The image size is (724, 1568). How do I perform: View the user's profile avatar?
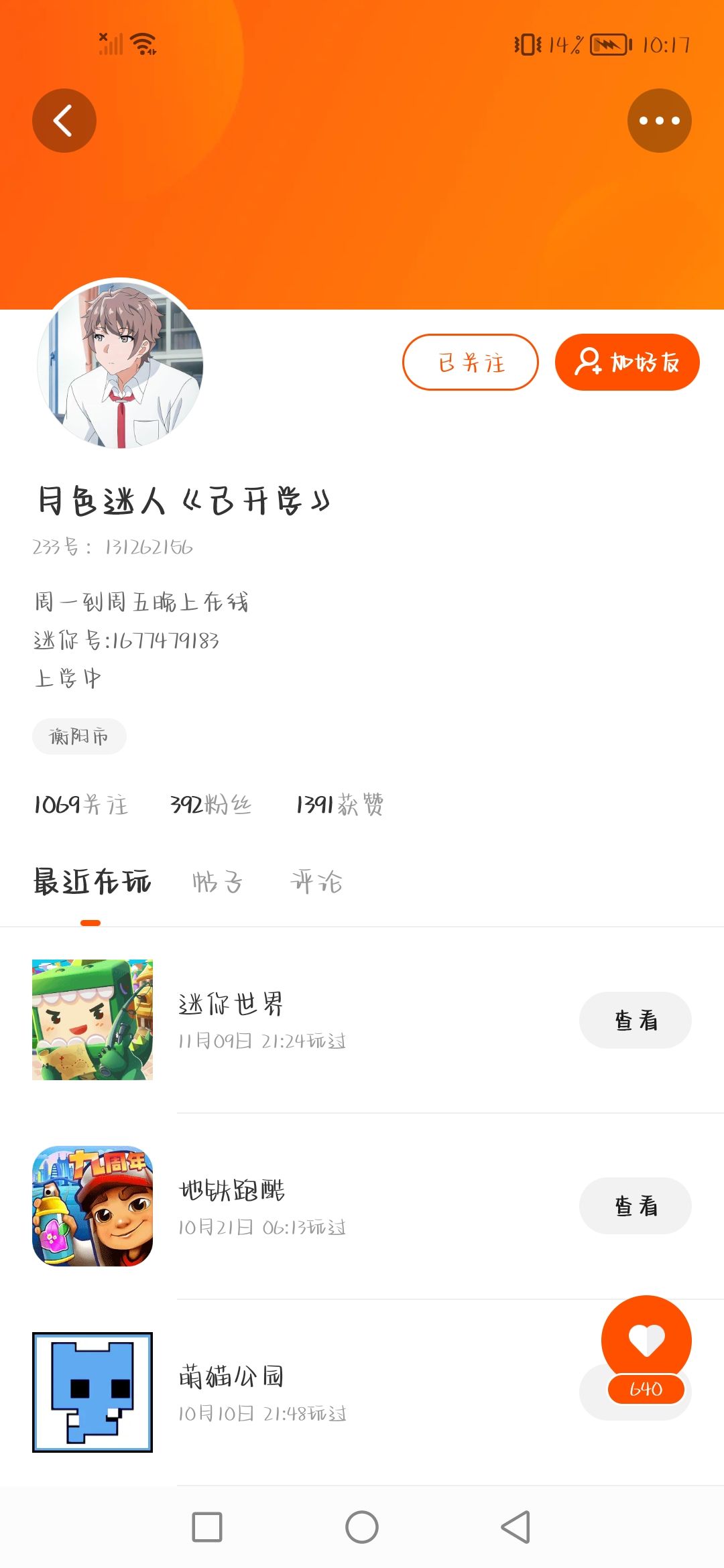(x=121, y=364)
